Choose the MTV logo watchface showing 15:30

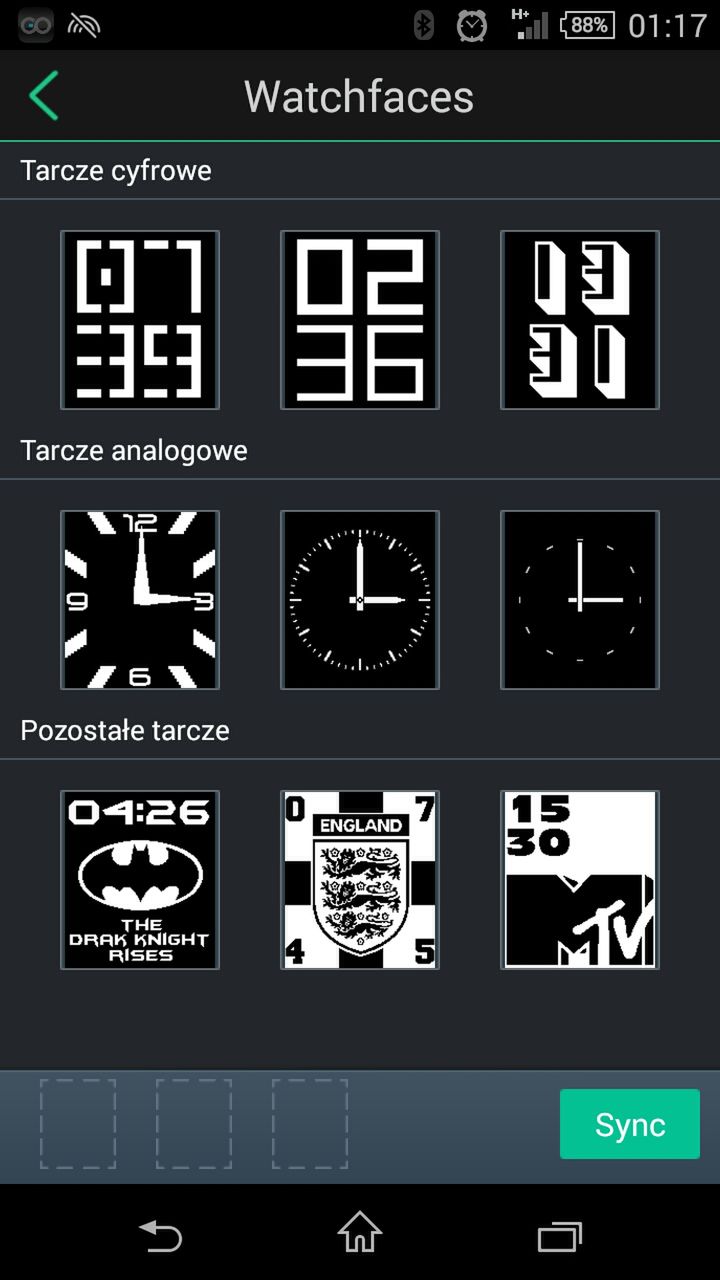pos(579,880)
